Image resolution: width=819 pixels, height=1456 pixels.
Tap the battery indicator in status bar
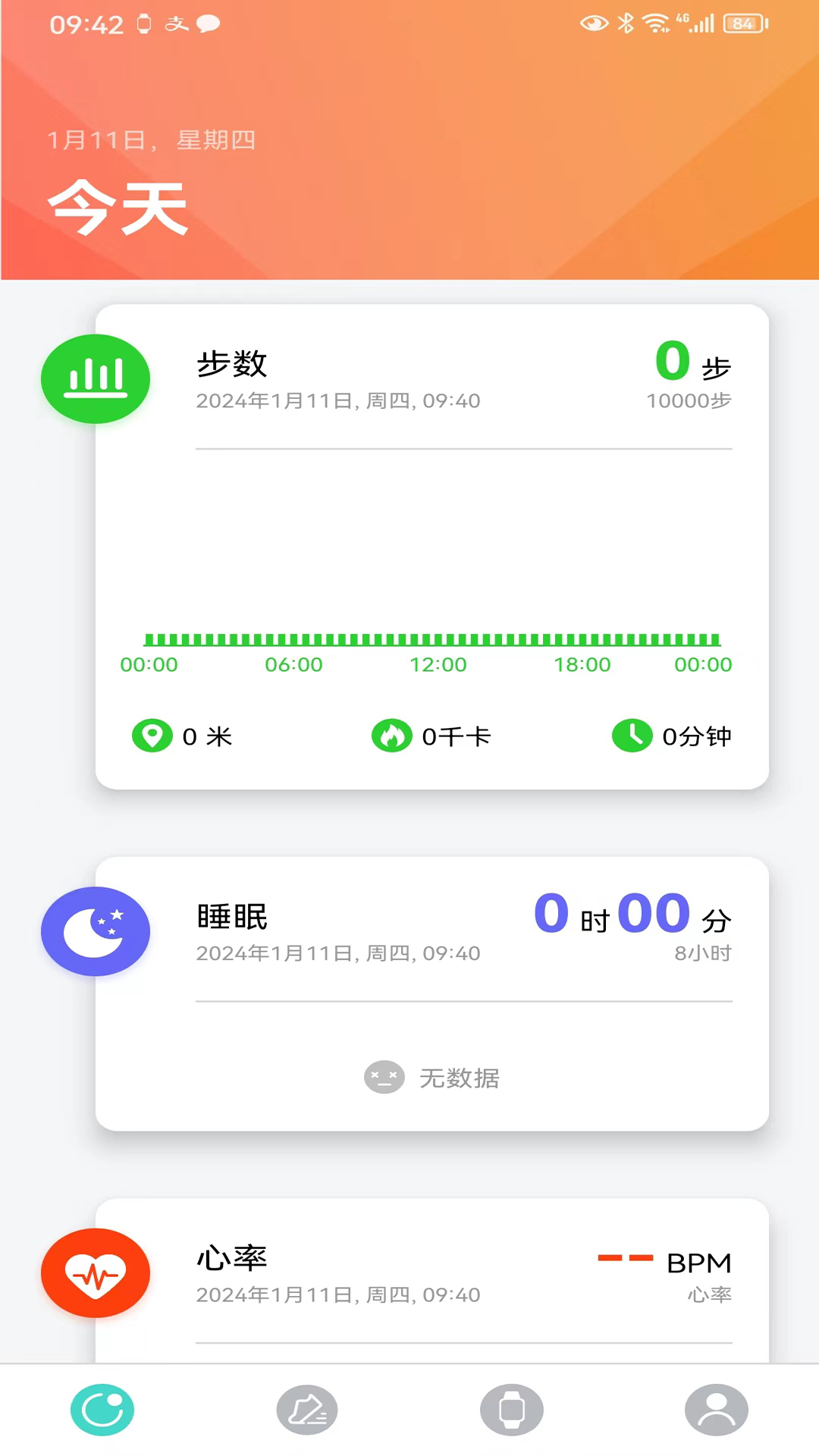[x=746, y=24]
